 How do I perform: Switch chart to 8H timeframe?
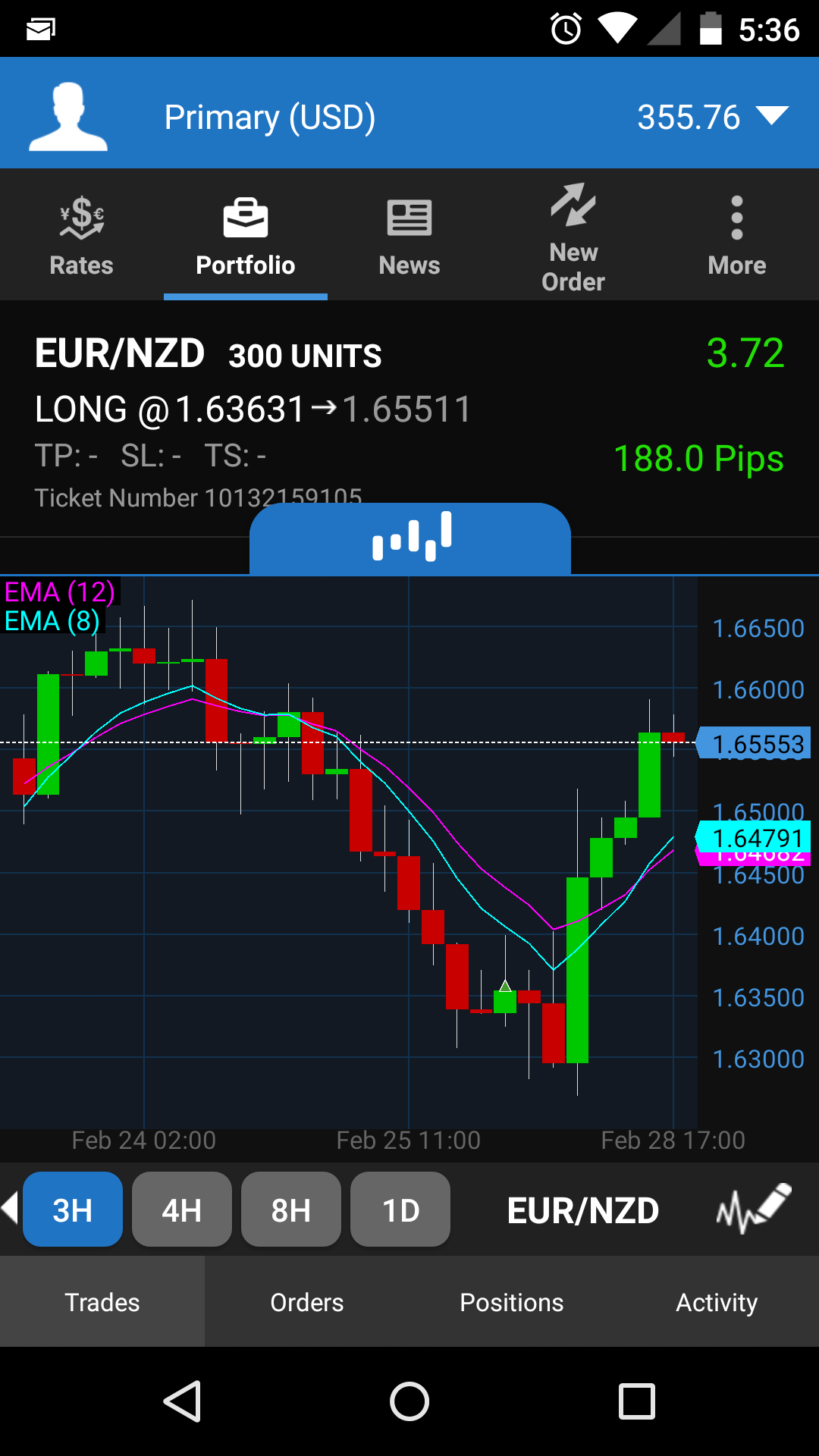click(x=291, y=1210)
